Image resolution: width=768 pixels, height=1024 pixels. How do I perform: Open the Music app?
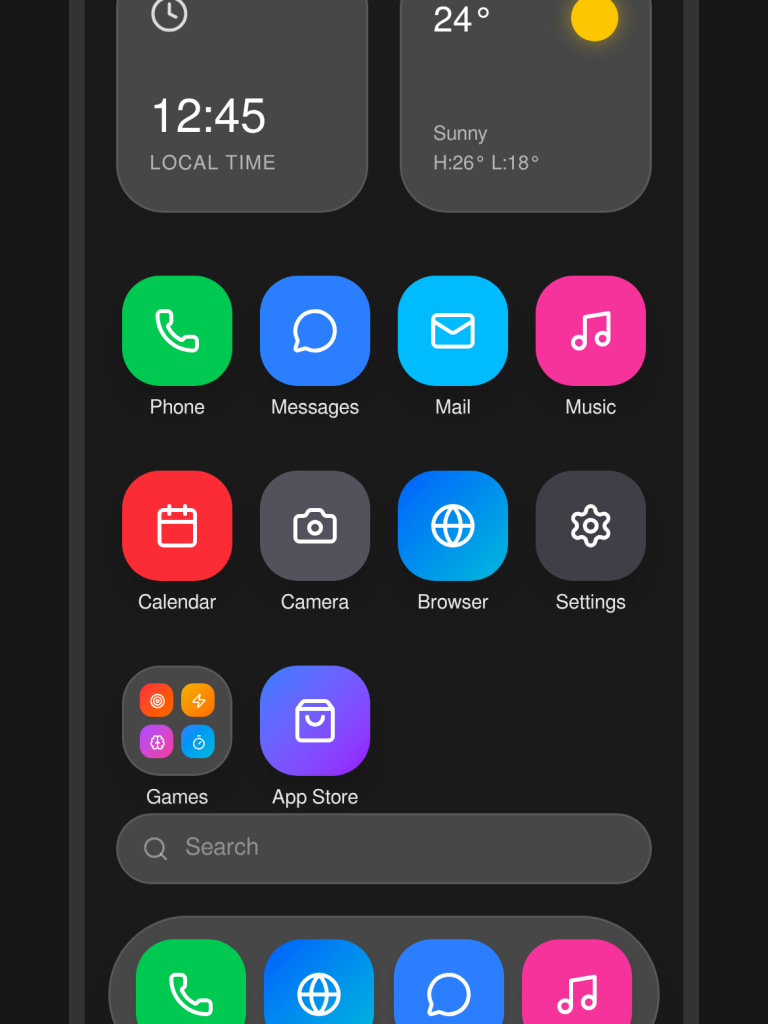590,331
